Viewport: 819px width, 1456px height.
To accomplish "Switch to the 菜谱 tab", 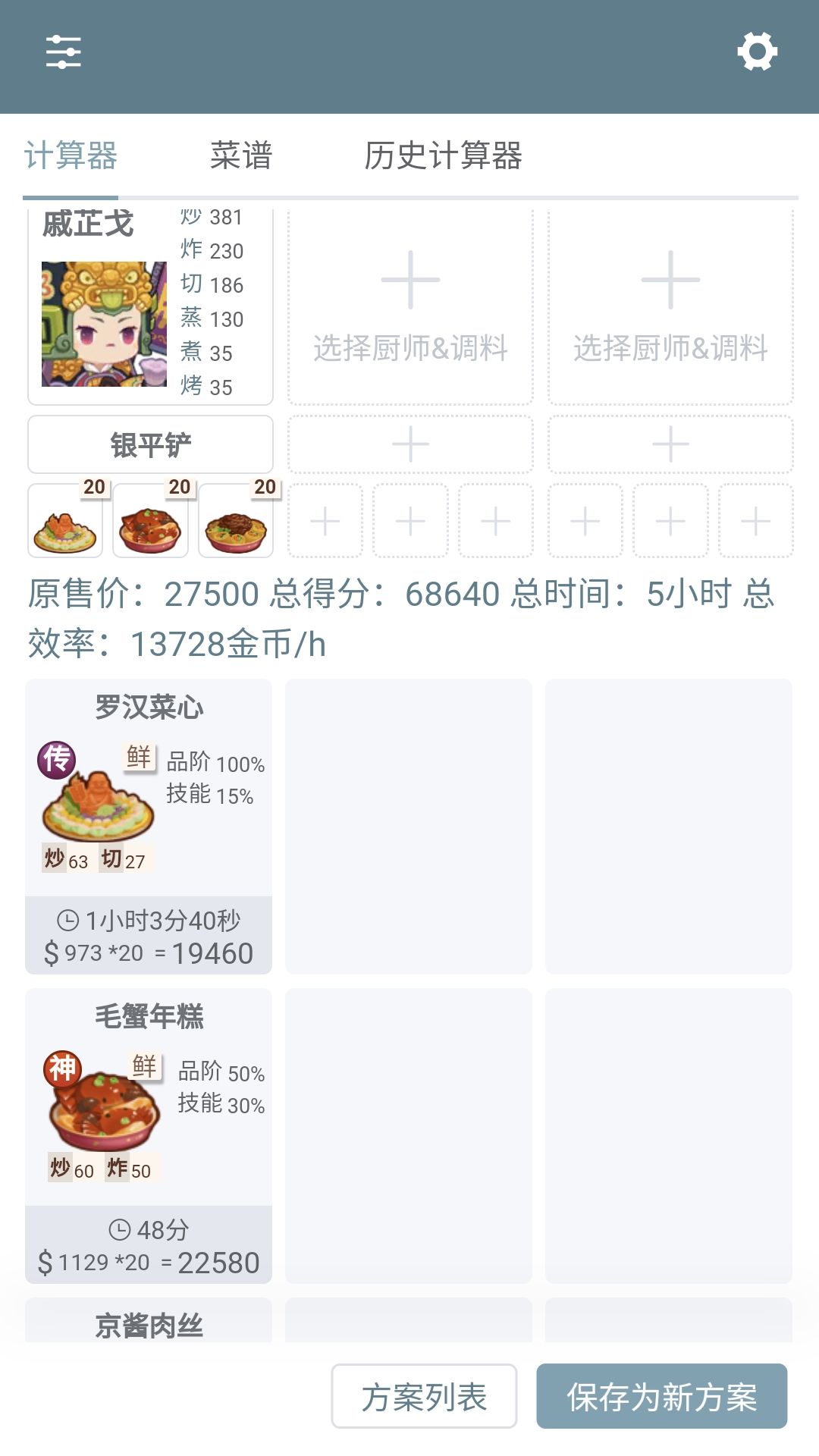I will click(241, 155).
